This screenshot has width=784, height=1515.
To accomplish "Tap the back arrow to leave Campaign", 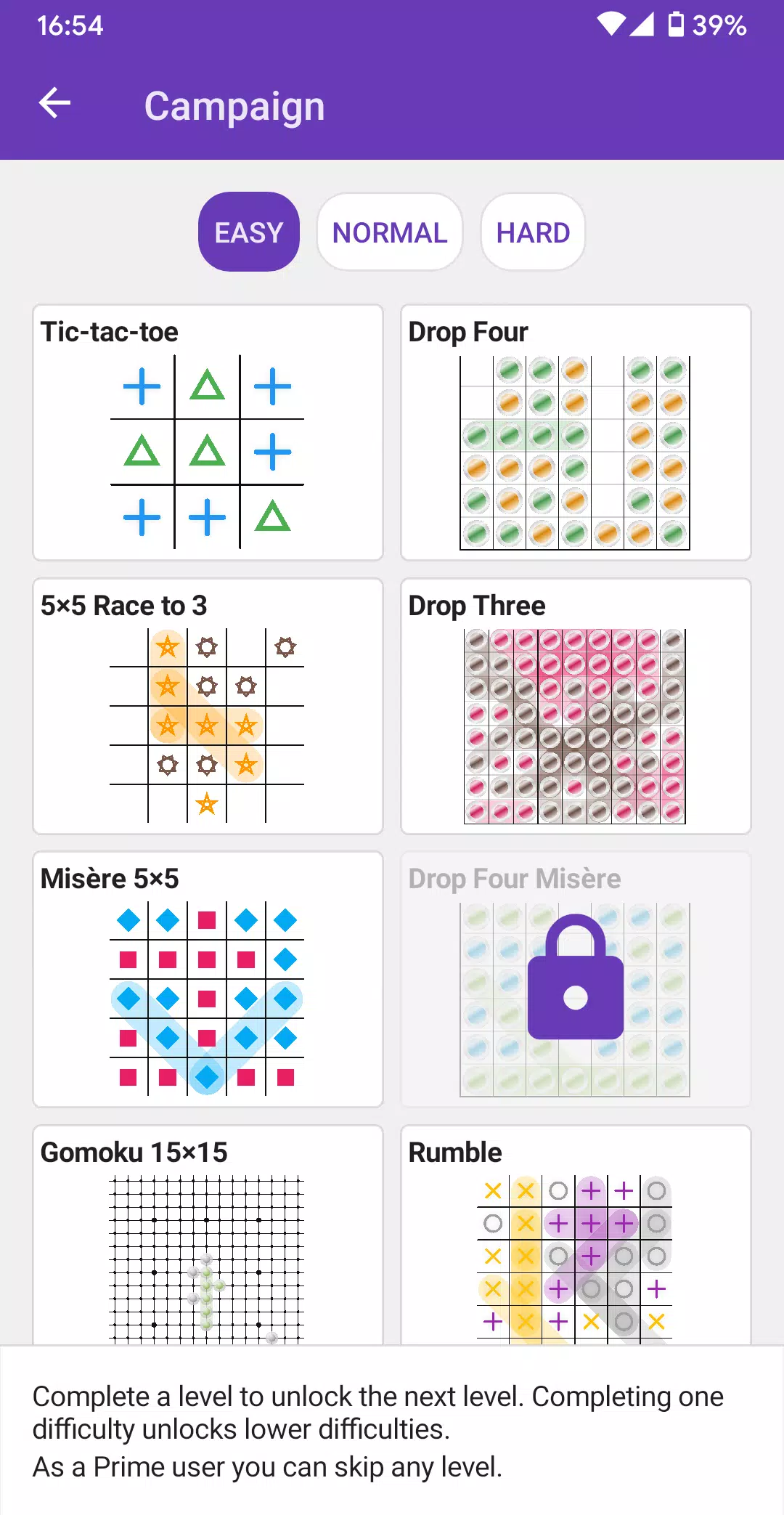I will click(55, 105).
